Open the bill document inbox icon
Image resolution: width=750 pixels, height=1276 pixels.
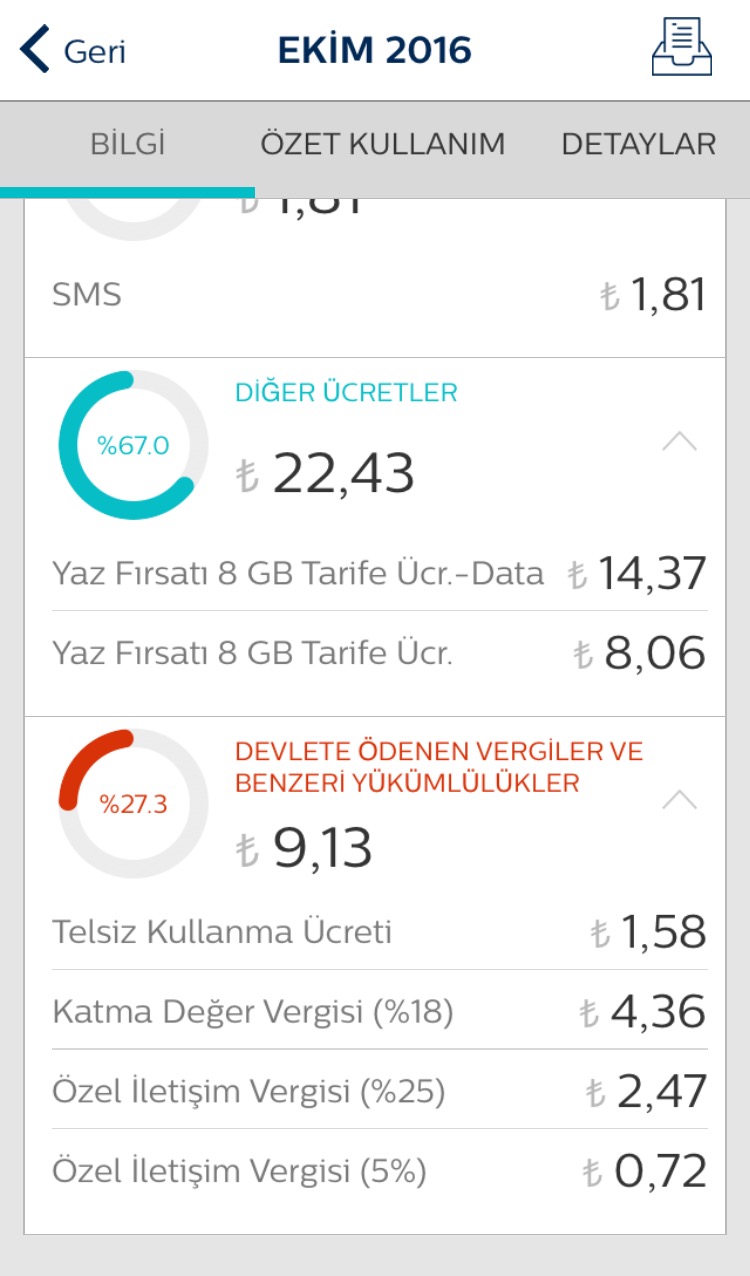681,48
